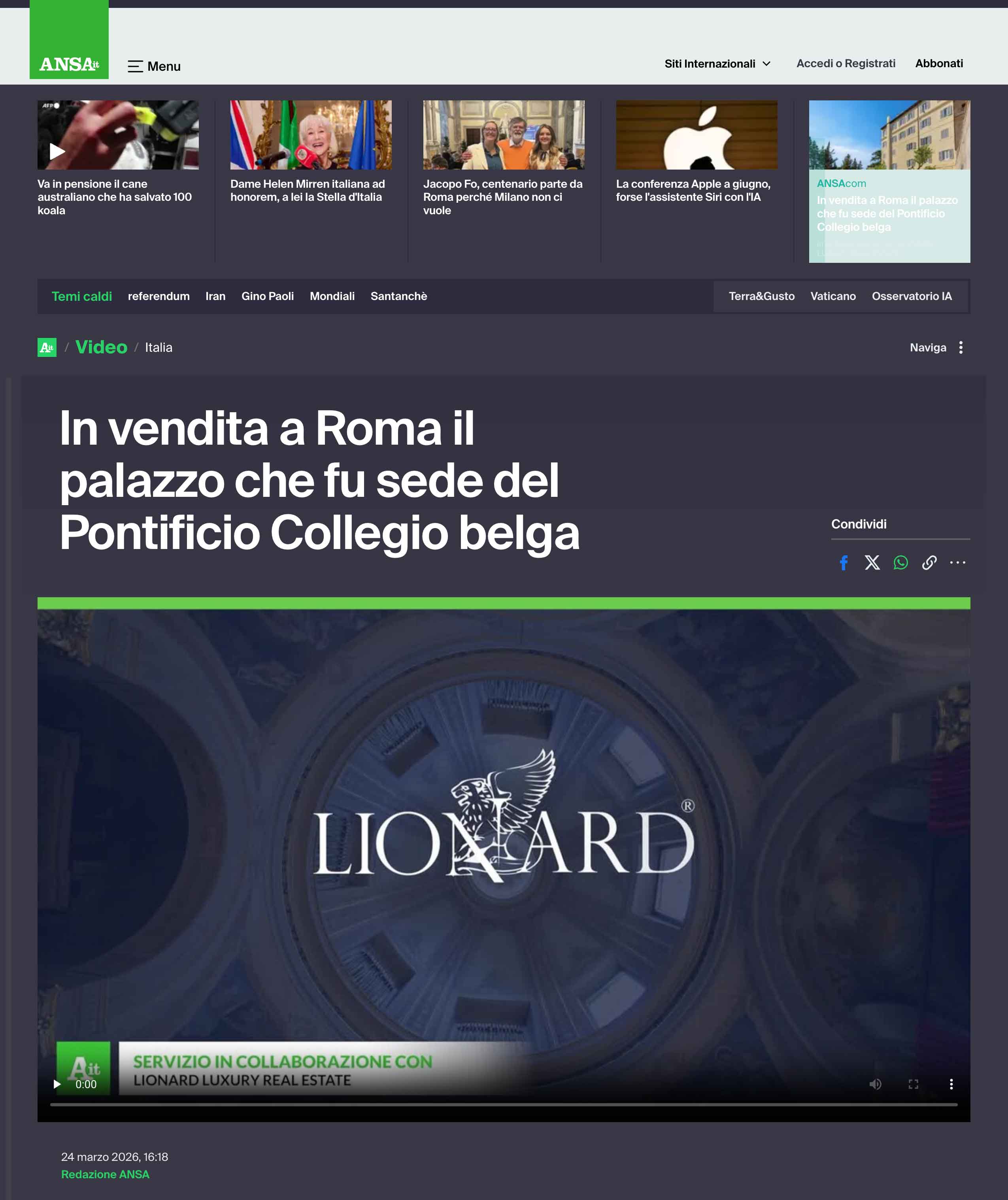
Task: Open the Naviga three-dot menu
Action: point(961,347)
